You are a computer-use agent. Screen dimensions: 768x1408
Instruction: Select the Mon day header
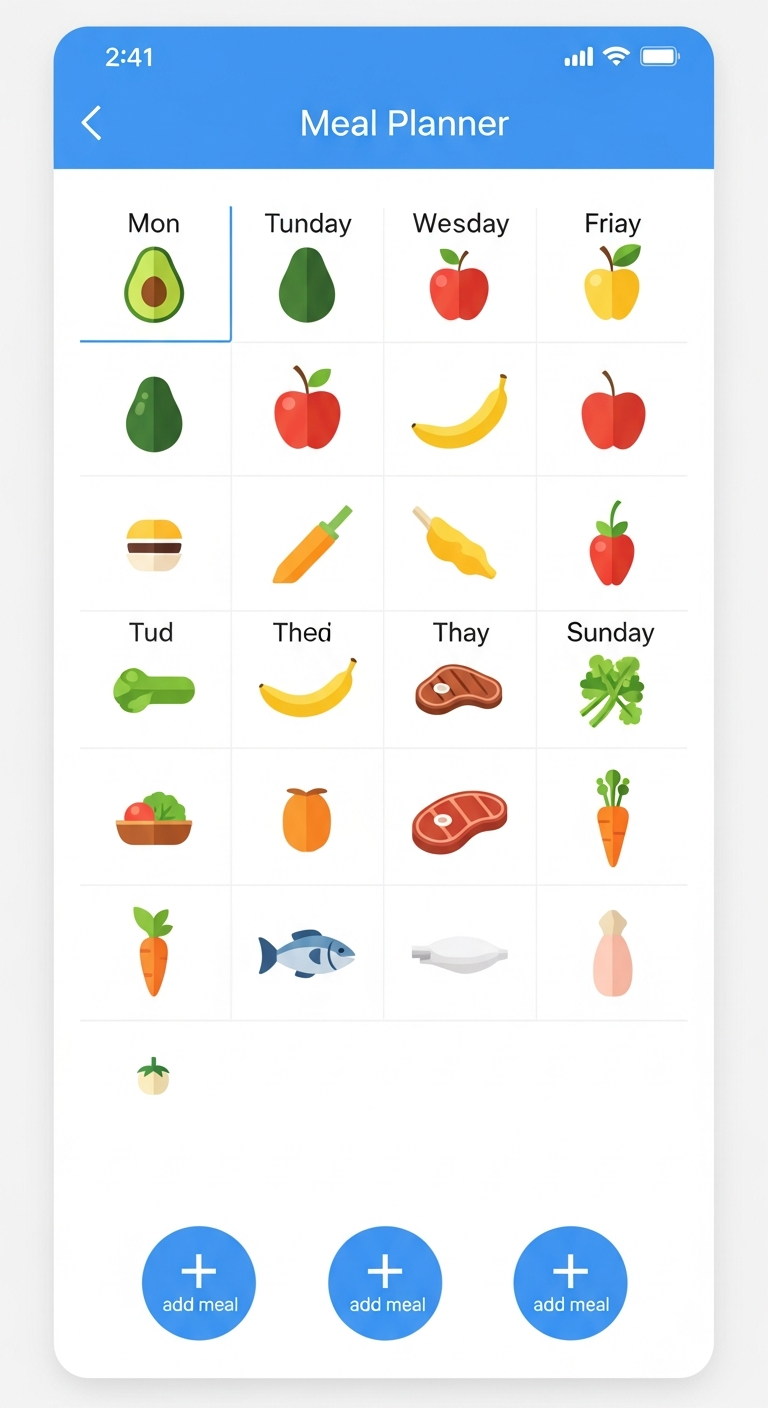[153, 223]
